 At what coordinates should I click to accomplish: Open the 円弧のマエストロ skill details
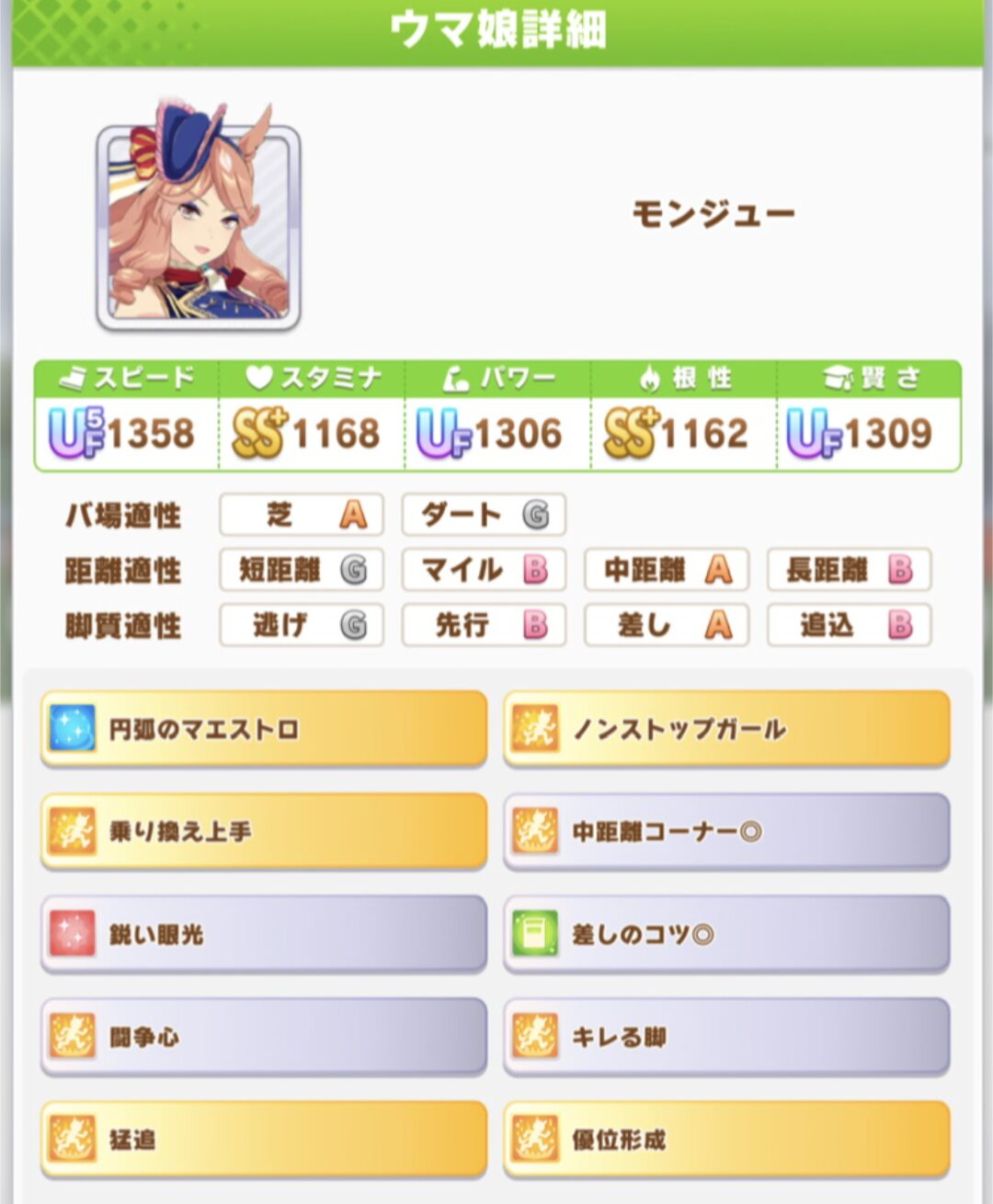[264, 729]
